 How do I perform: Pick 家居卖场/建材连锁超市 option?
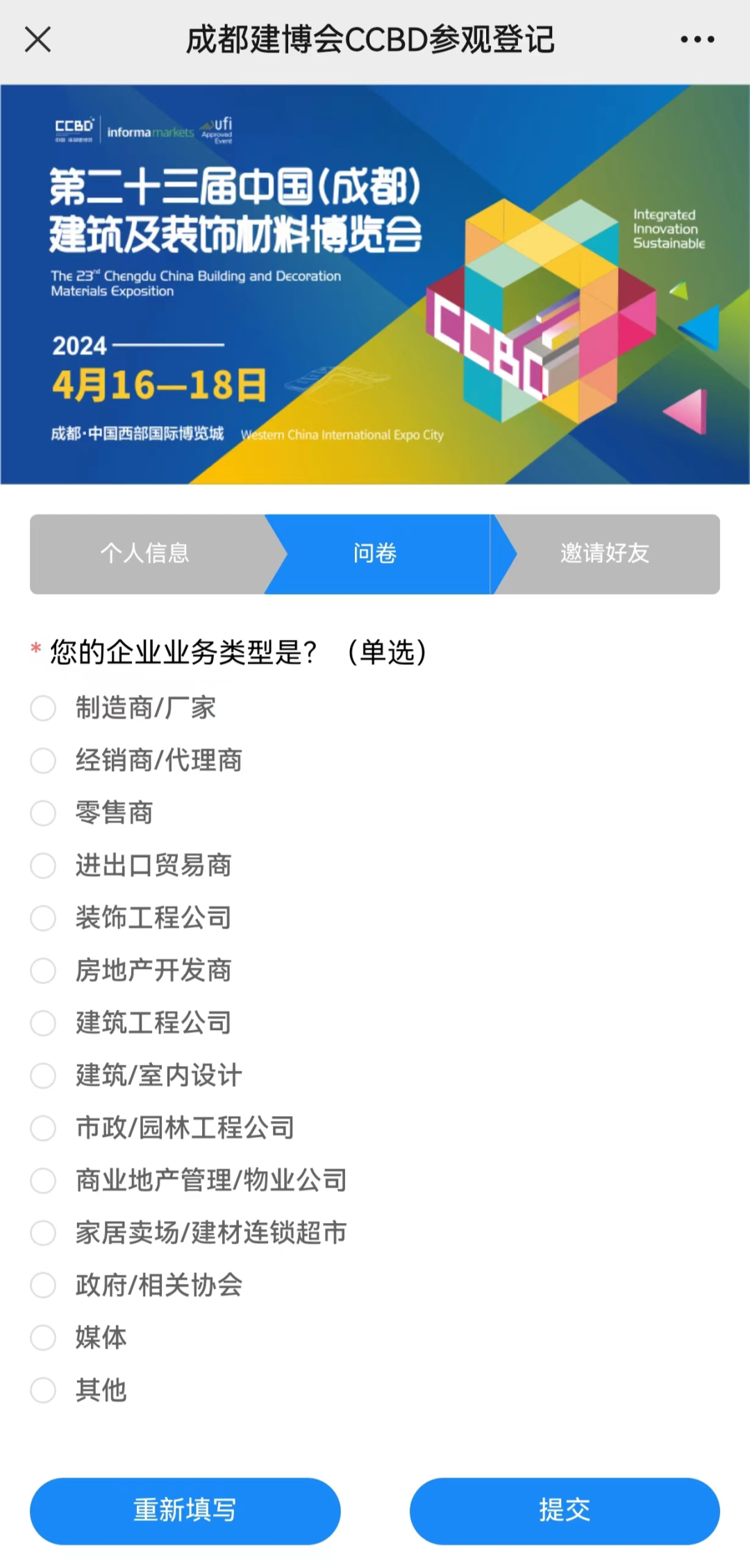43,1233
